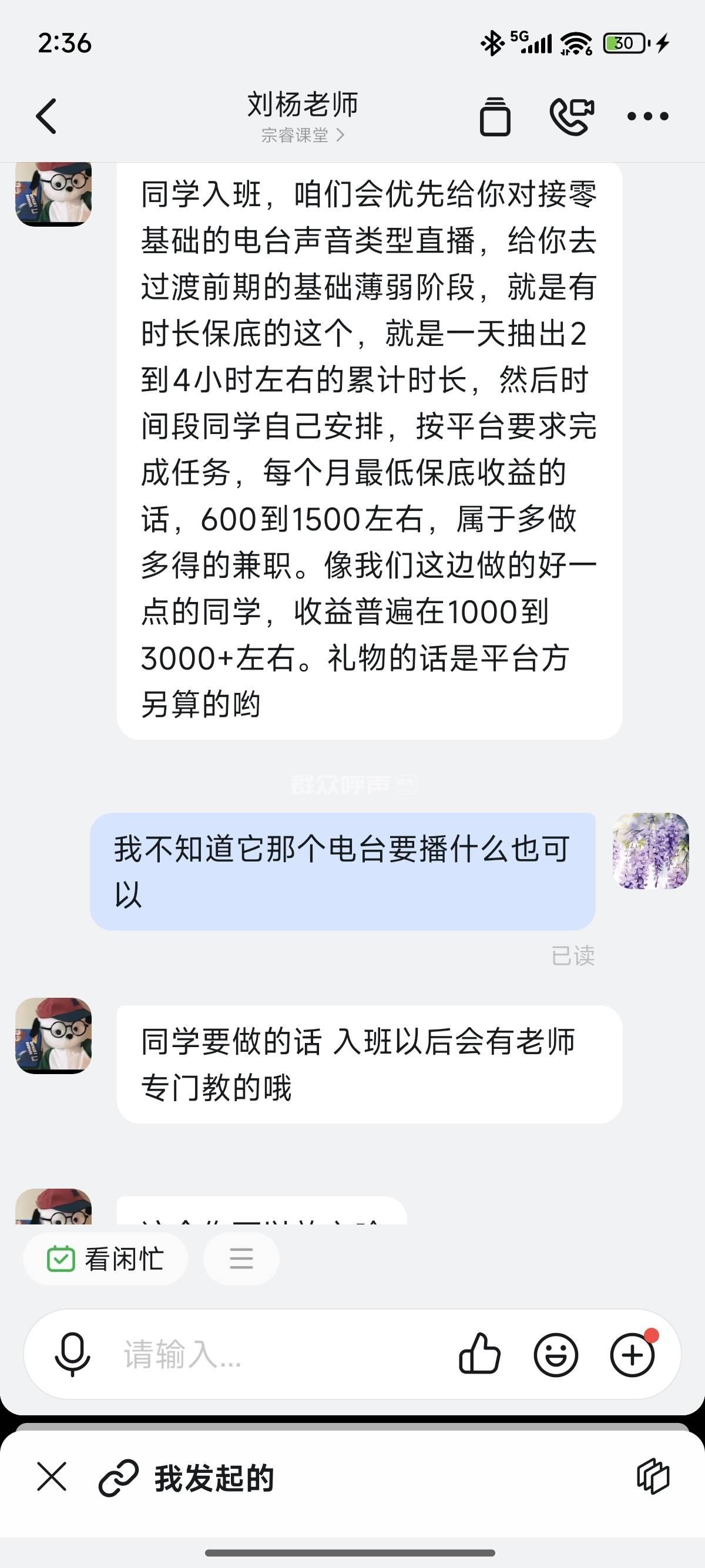Open the stacked cards icon in the header
The width and height of the screenshot is (705, 1568).
(495, 116)
